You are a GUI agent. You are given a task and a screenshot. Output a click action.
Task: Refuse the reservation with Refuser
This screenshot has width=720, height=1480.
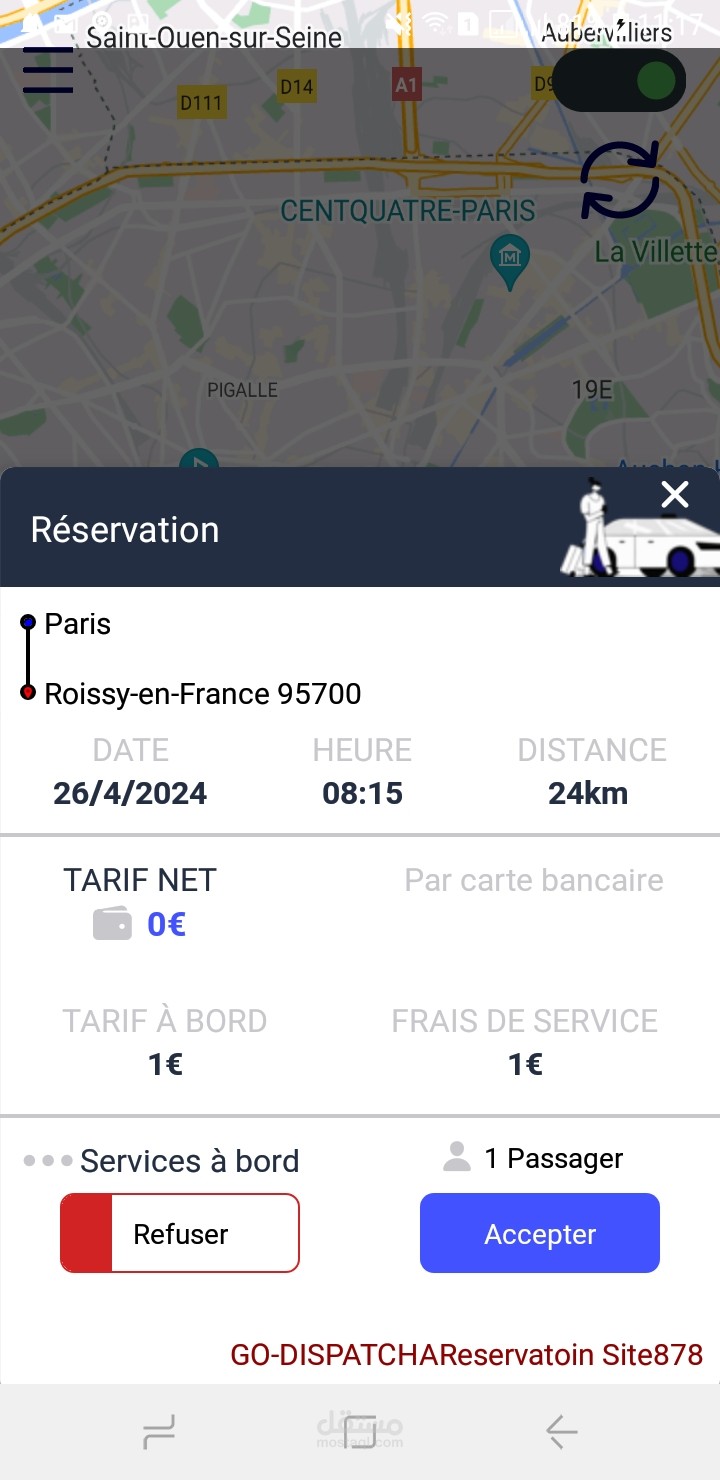(180, 1233)
